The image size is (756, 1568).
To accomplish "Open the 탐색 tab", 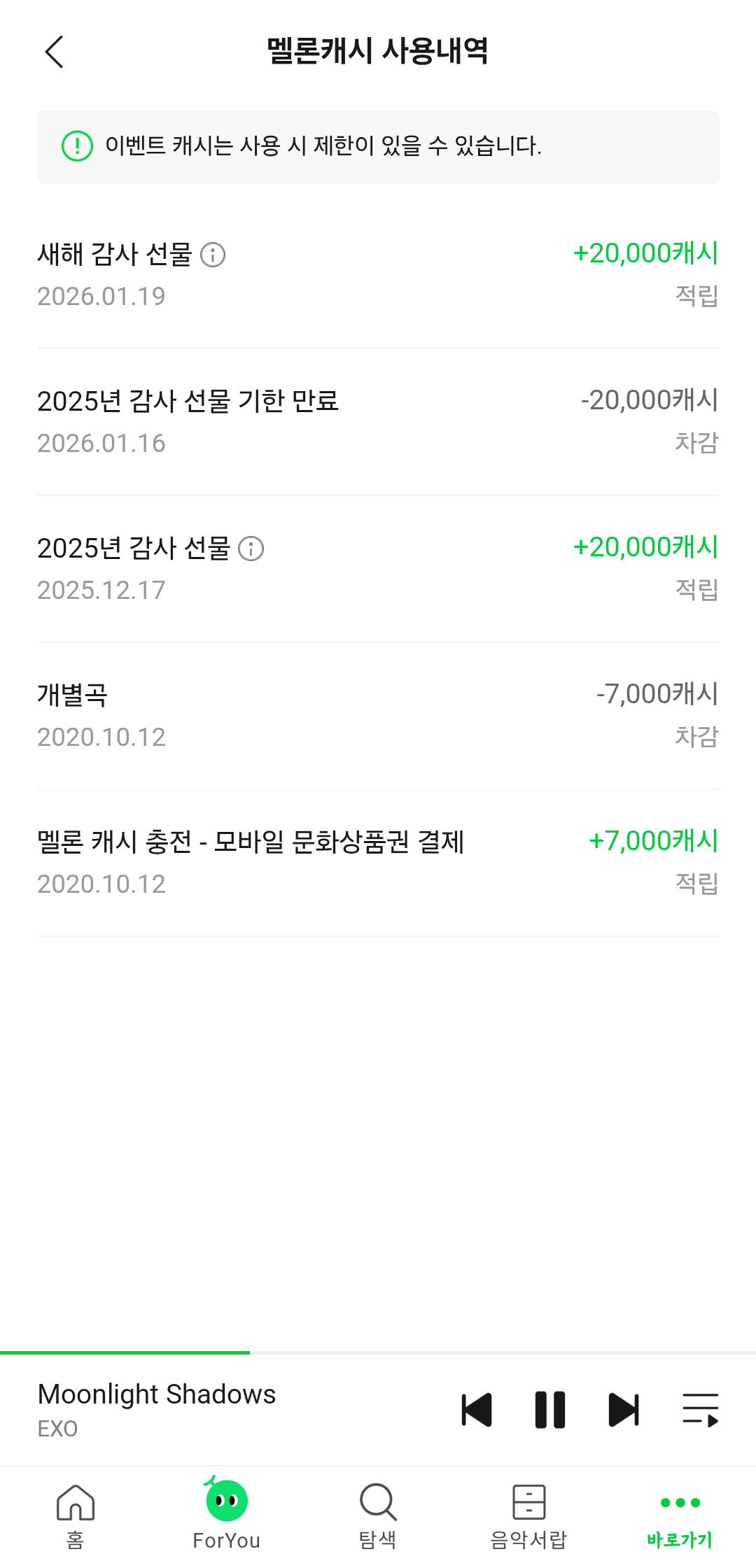I will (x=378, y=1516).
